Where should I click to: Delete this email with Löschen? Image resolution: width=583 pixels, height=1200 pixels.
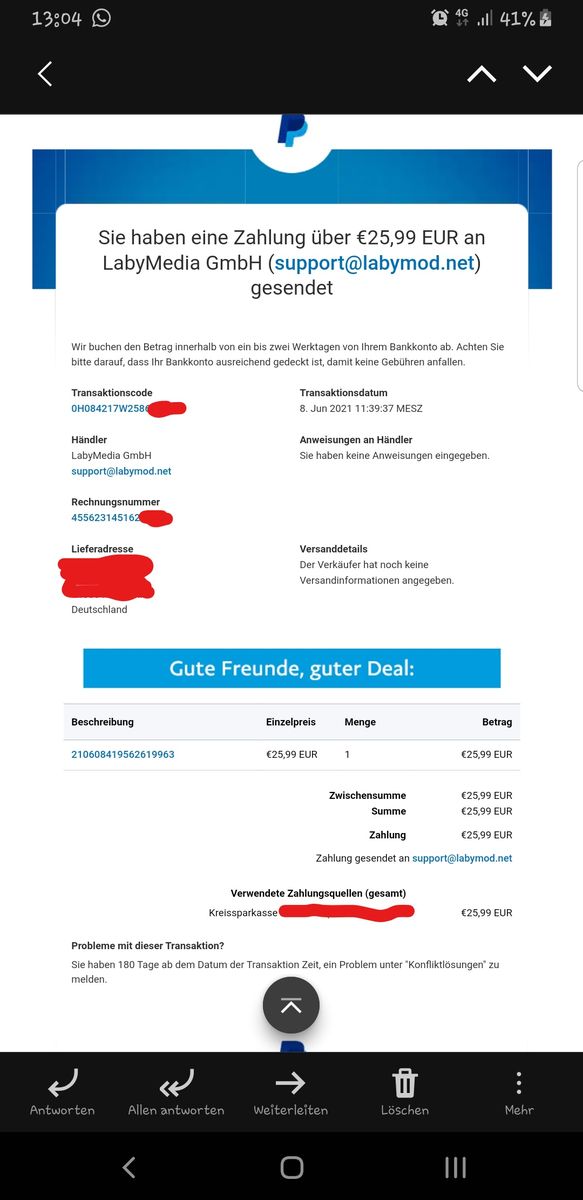tap(405, 1092)
